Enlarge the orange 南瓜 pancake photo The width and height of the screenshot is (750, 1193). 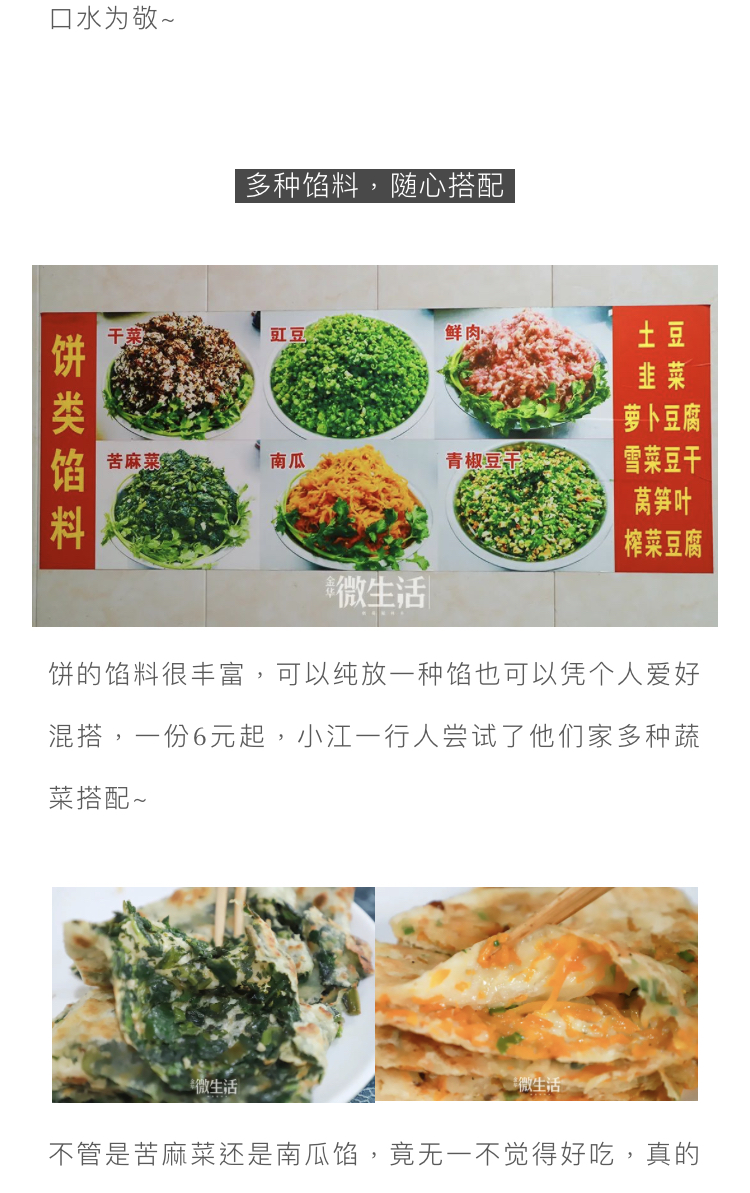[x=537, y=994]
